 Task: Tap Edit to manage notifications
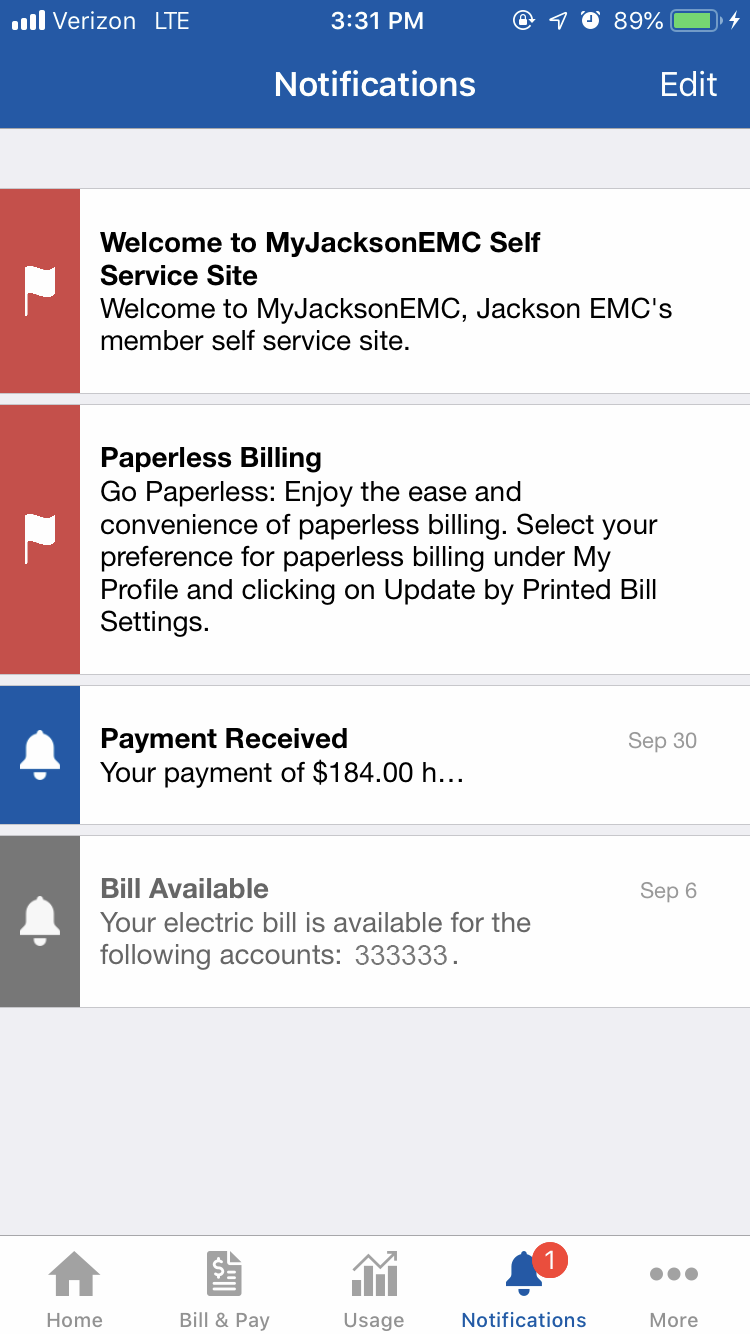coord(688,84)
